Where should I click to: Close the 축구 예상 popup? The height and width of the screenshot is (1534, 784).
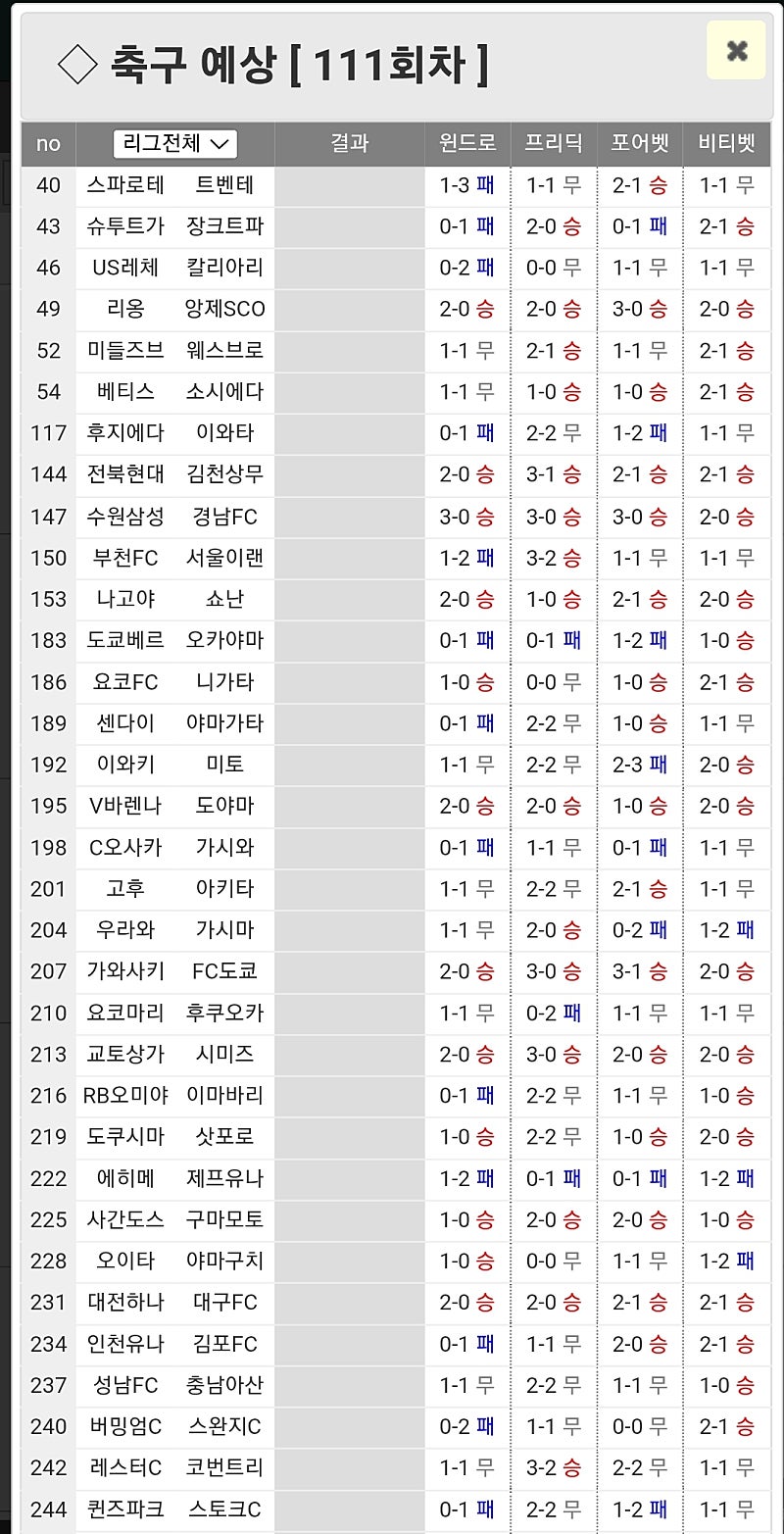click(736, 50)
